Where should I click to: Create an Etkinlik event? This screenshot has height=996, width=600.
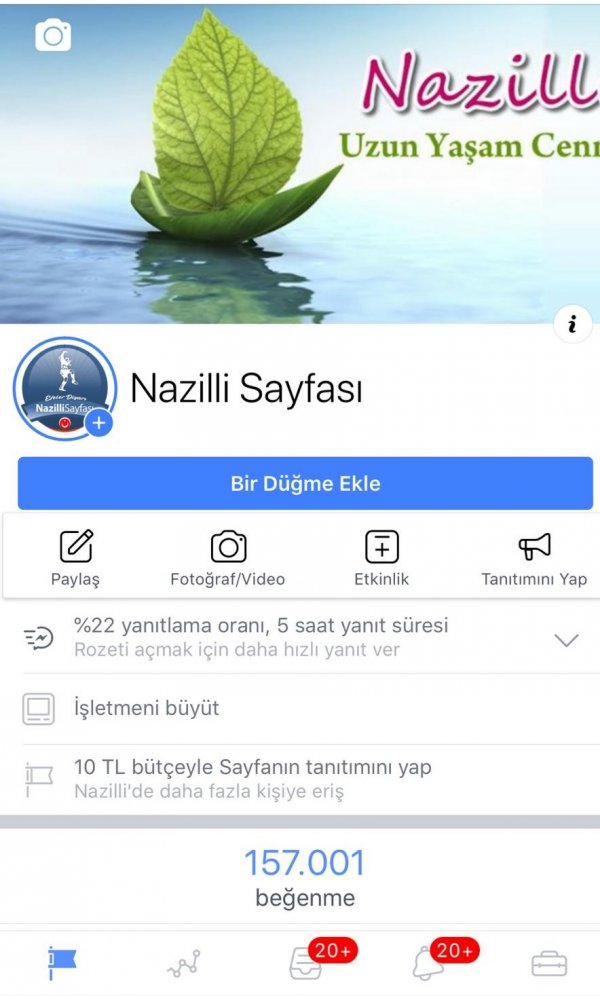381,558
